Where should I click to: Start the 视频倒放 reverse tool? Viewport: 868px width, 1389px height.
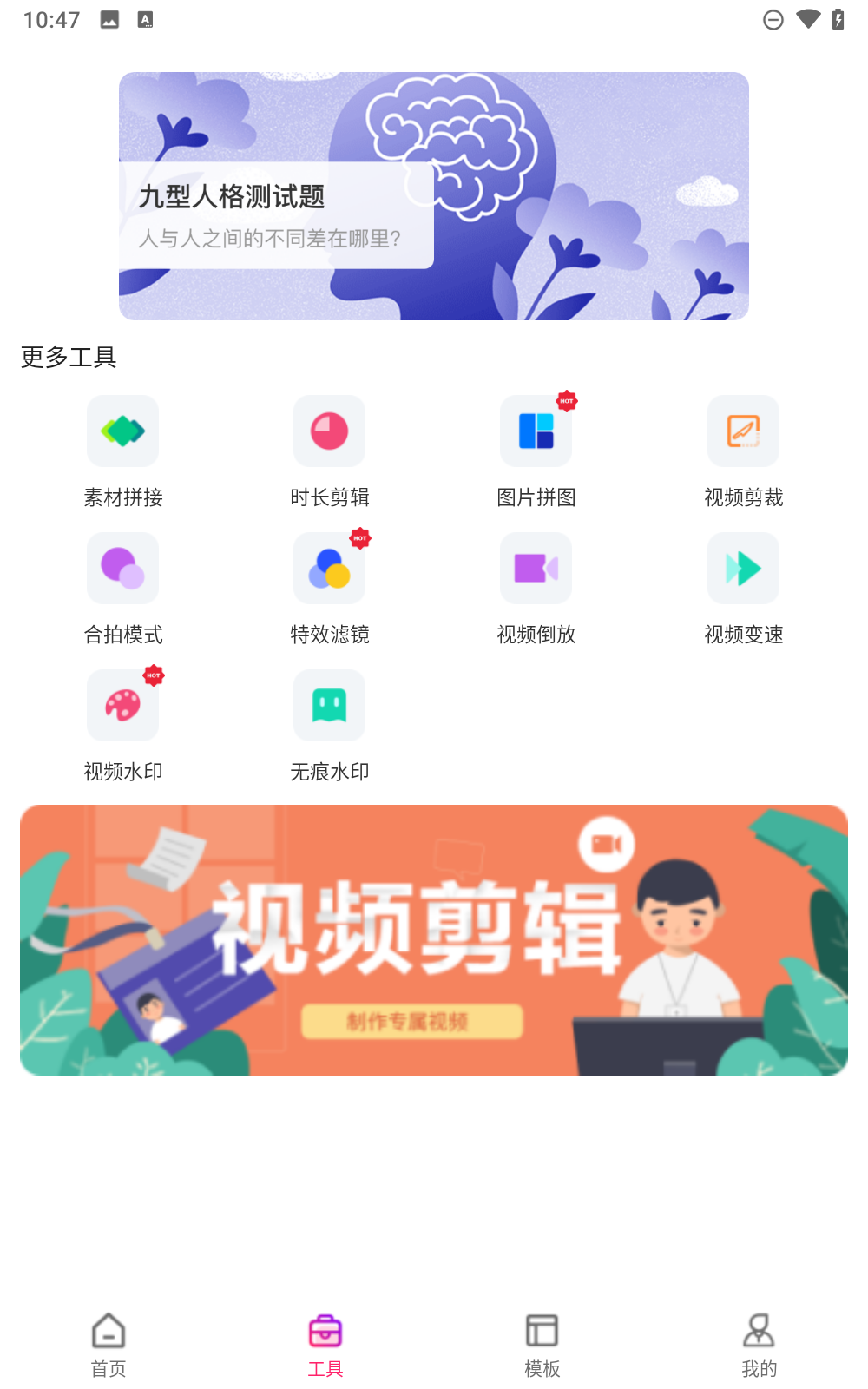click(536, 589)
